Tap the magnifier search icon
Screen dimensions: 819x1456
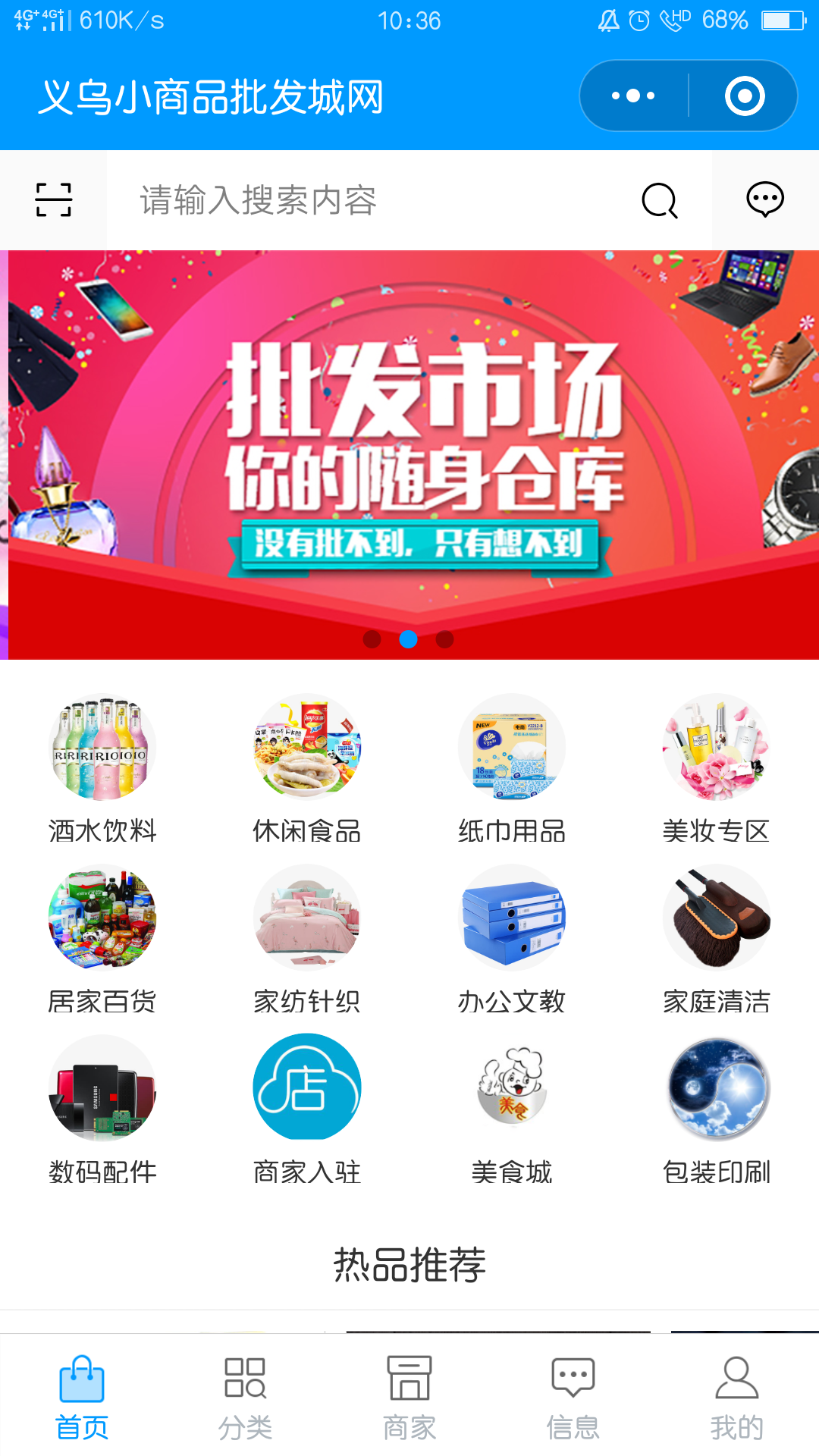[659, 200]
